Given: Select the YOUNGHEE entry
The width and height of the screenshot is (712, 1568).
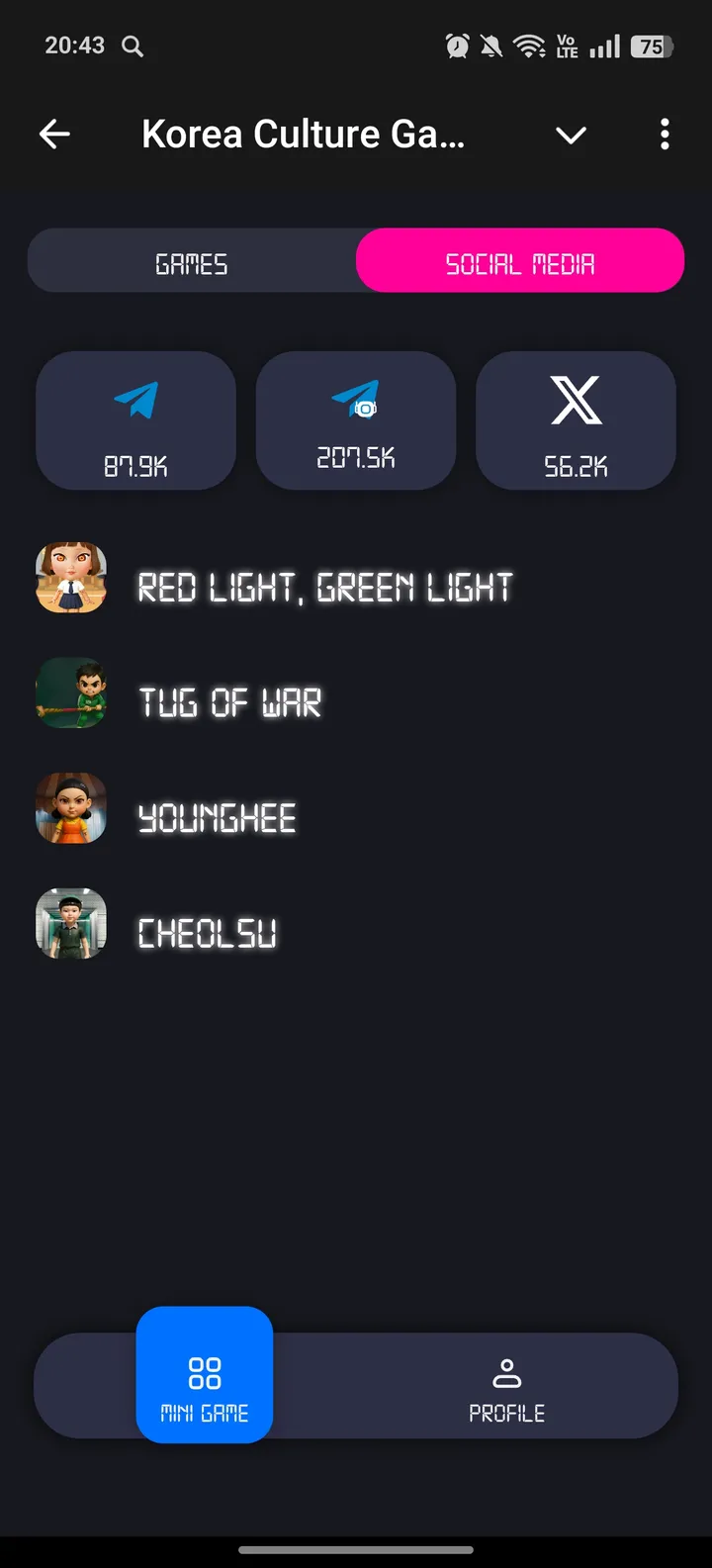Looking at the screenshot, I should pyautogui.click(x=218, y=818).
